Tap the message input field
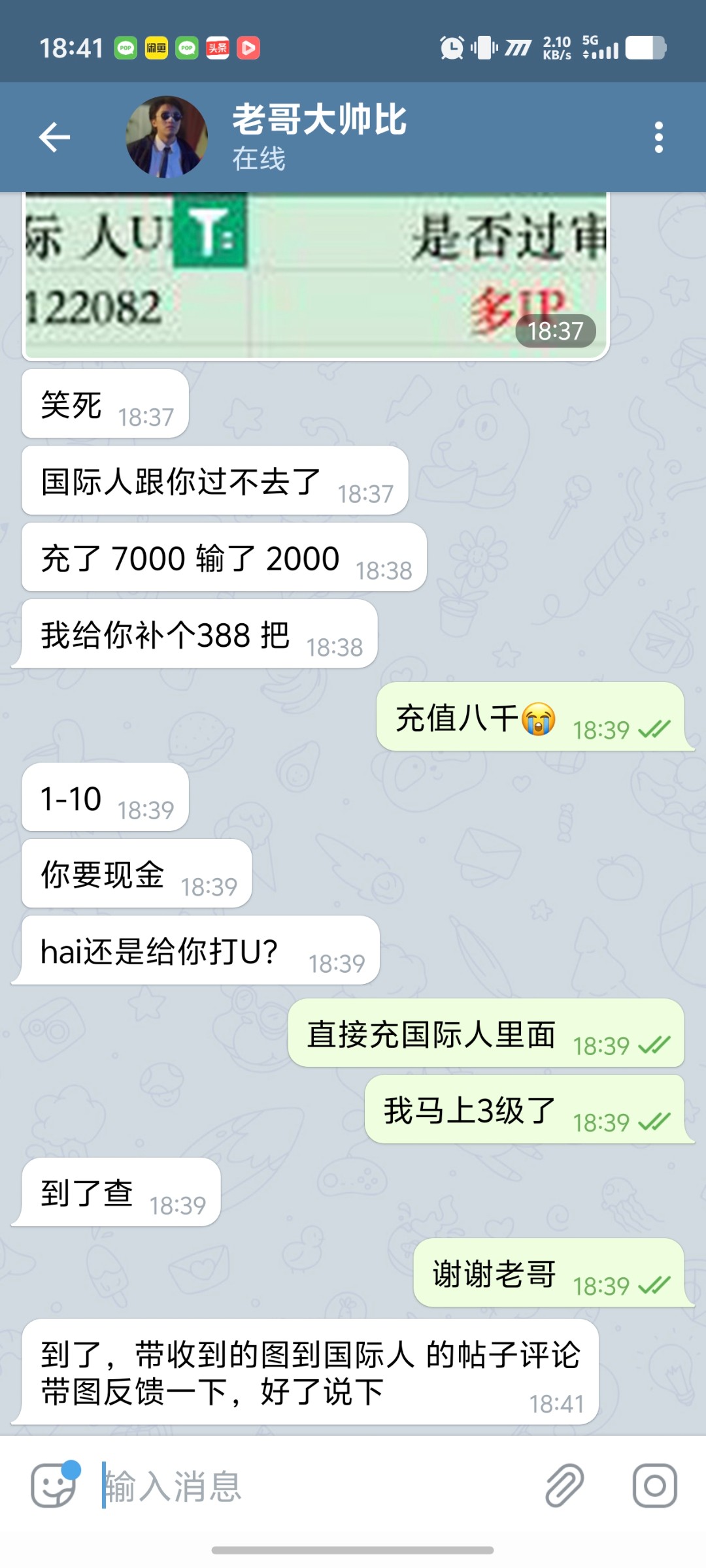 pyautogui.click(x=314, y=1486)
